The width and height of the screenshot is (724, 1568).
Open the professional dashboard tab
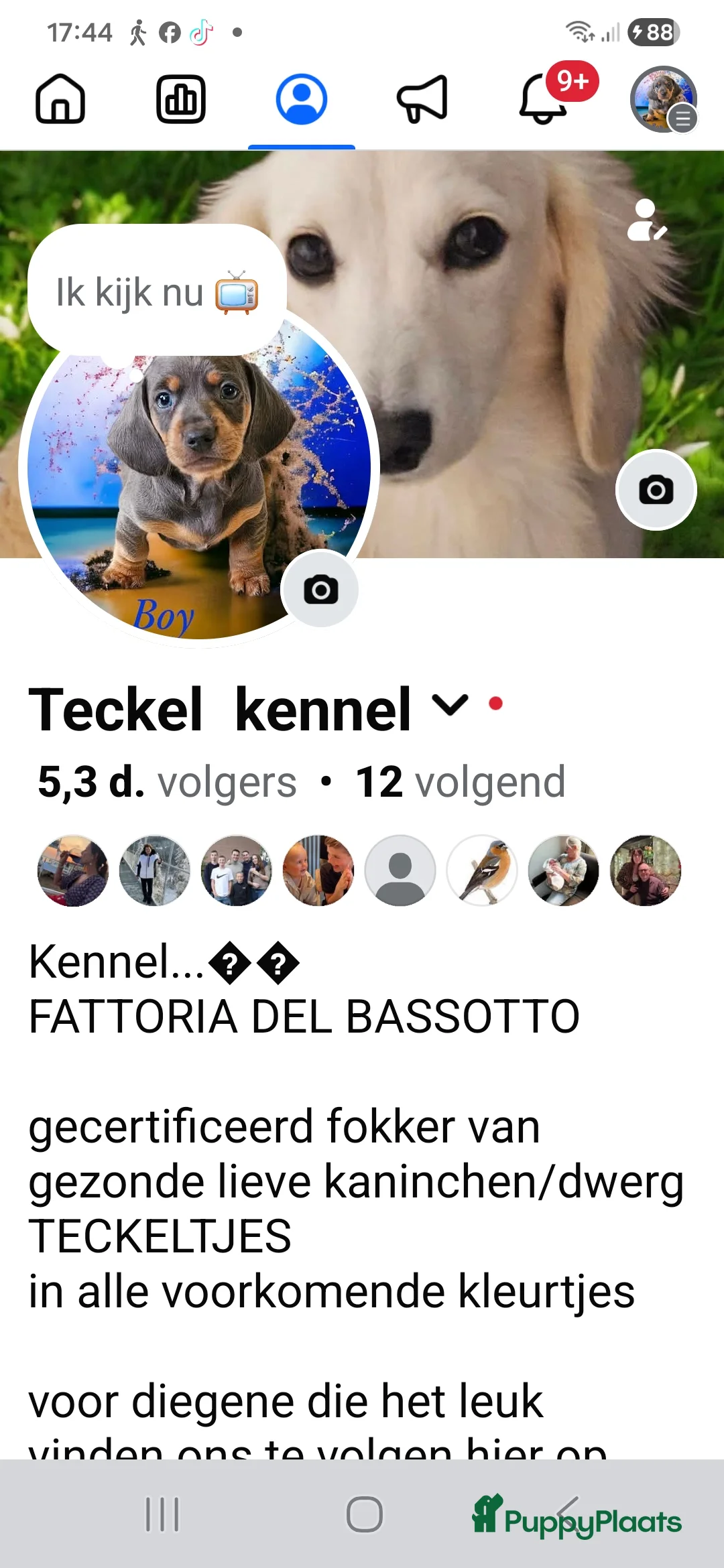[x=181, y=99]
